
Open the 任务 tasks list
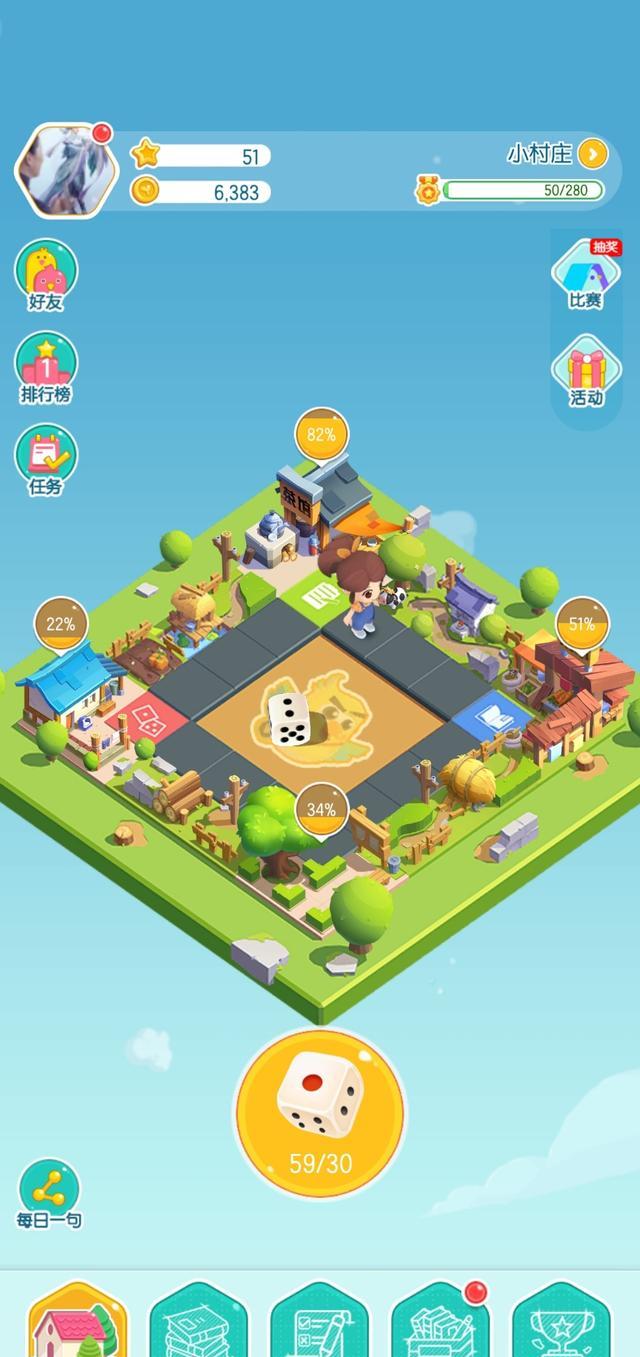[45, 460]
